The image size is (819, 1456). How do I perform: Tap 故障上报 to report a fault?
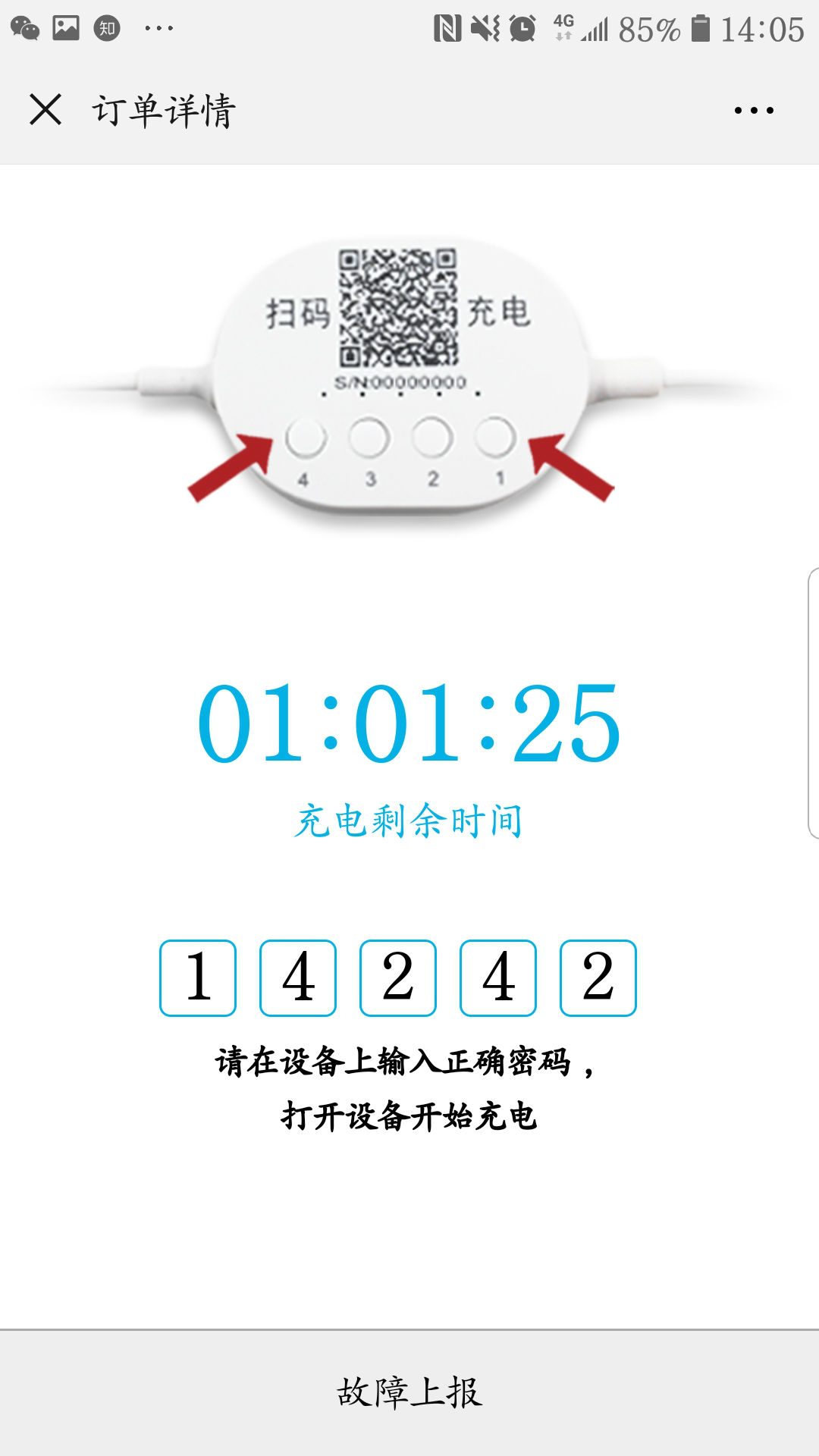click(x=409, y=1392)
